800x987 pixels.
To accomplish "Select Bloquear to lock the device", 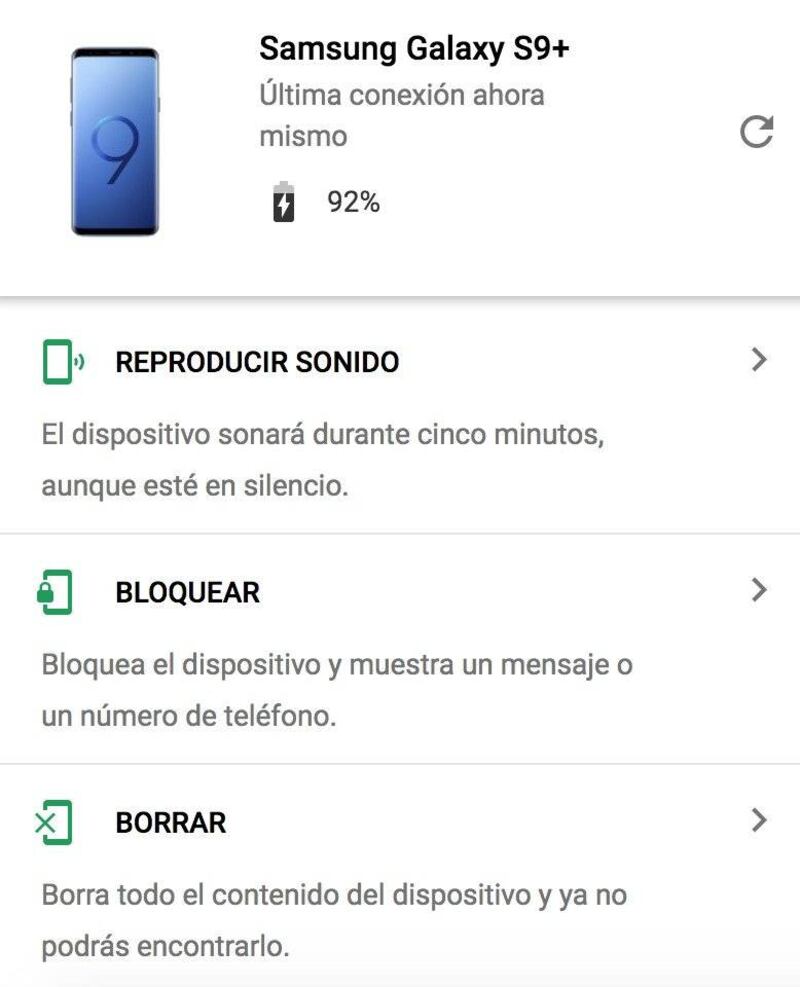I will (x=188, y=592).
